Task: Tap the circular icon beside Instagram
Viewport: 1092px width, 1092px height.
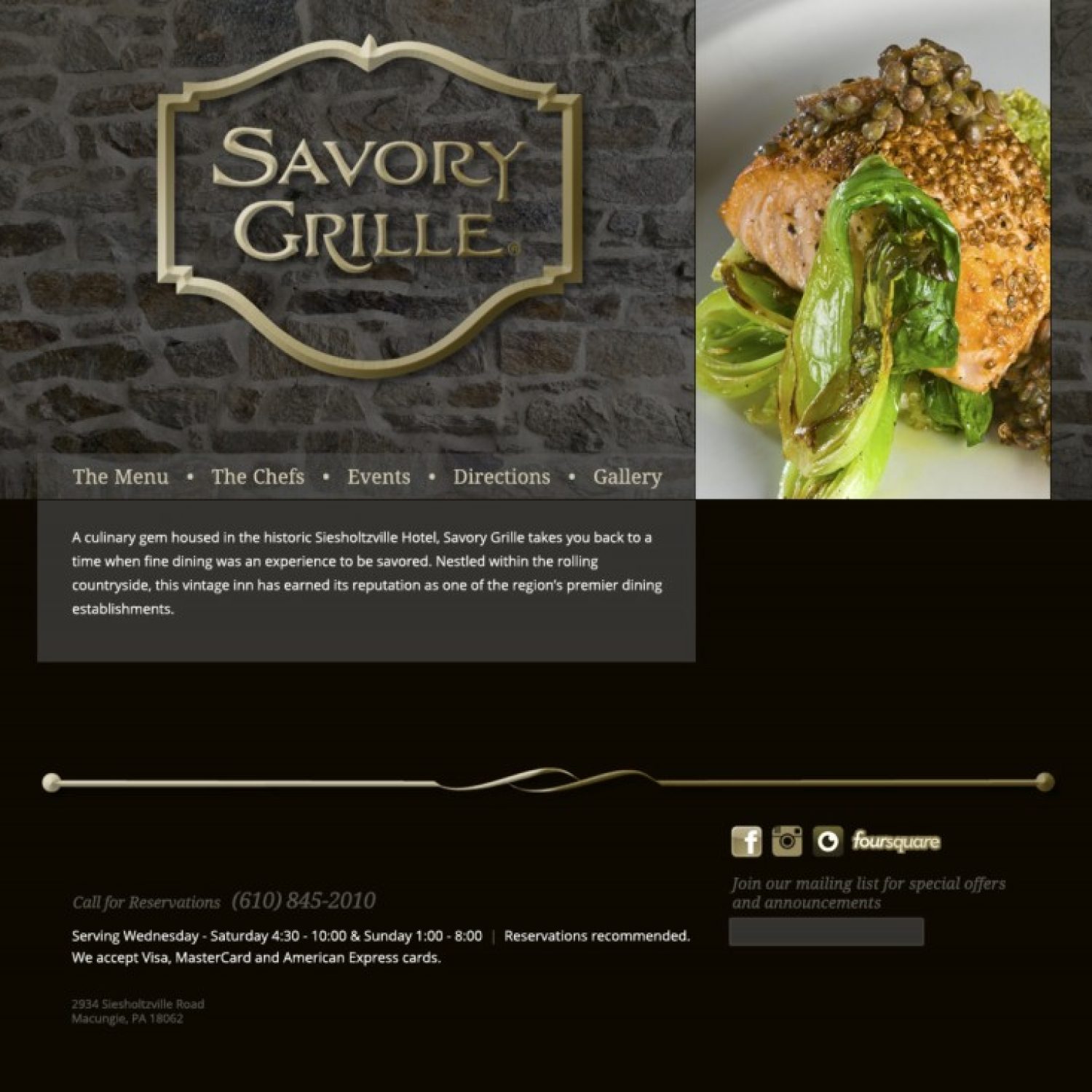Action: pyautogui.click(x=828, y=842)
